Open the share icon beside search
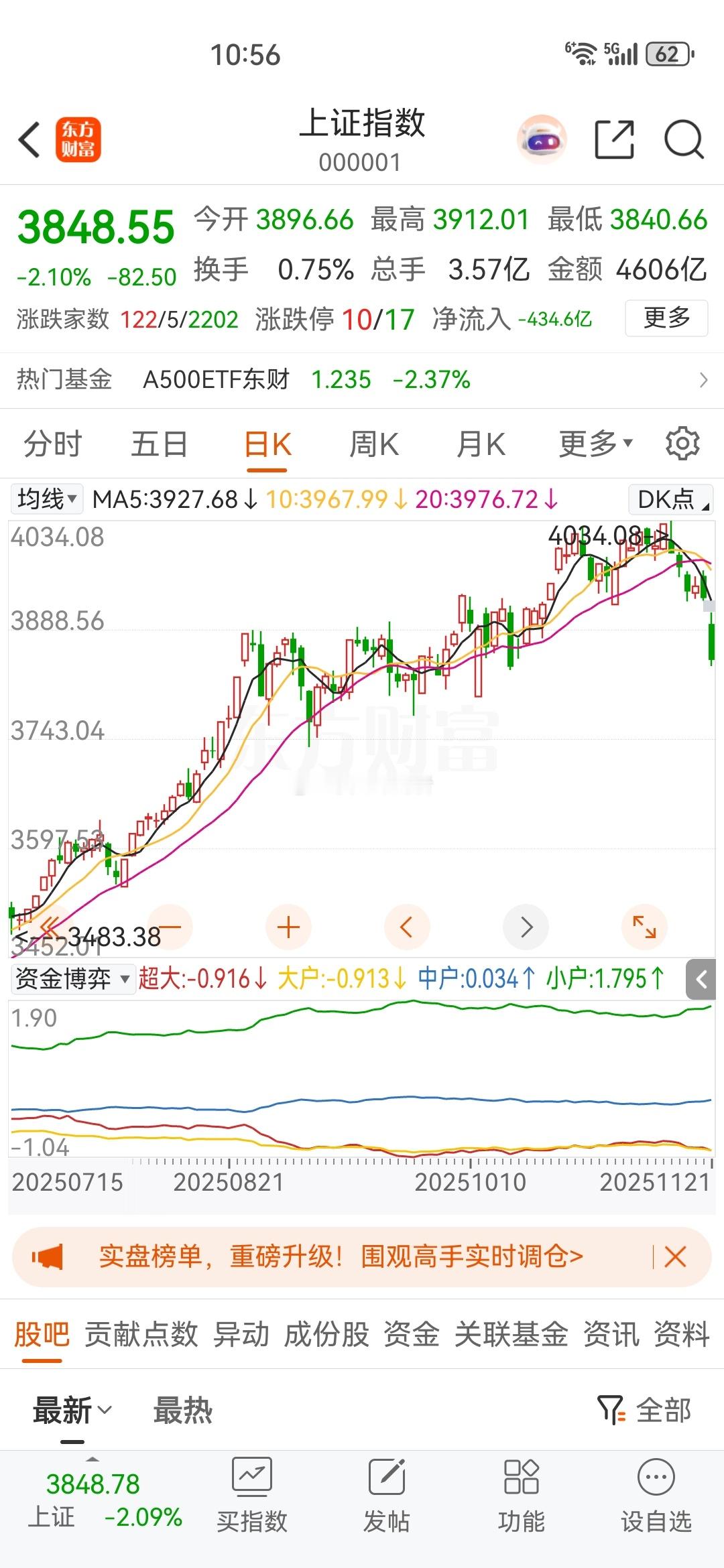Screen dimensions: 724x1568 (x=614, y=140)
